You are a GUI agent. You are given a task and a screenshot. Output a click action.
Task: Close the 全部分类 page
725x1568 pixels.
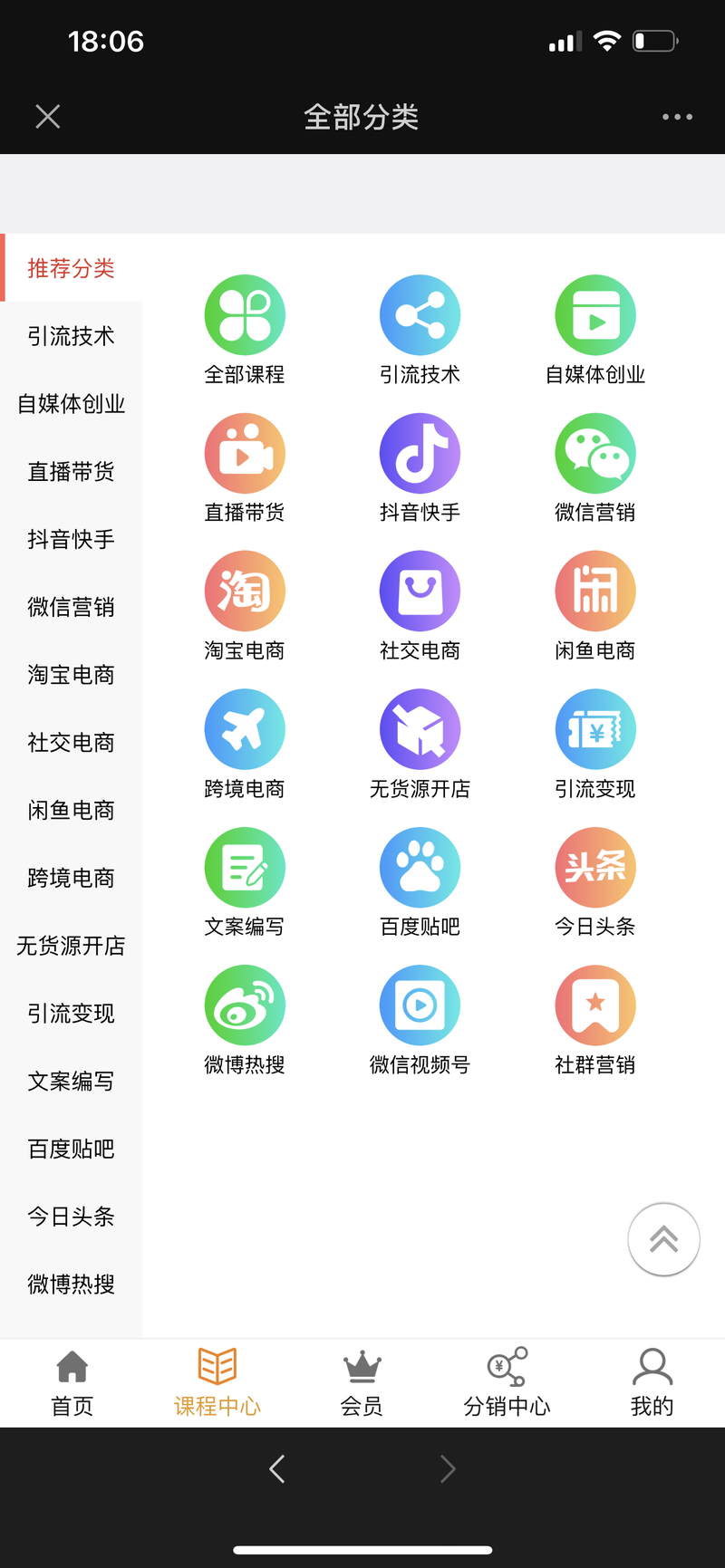coord(47,117)
